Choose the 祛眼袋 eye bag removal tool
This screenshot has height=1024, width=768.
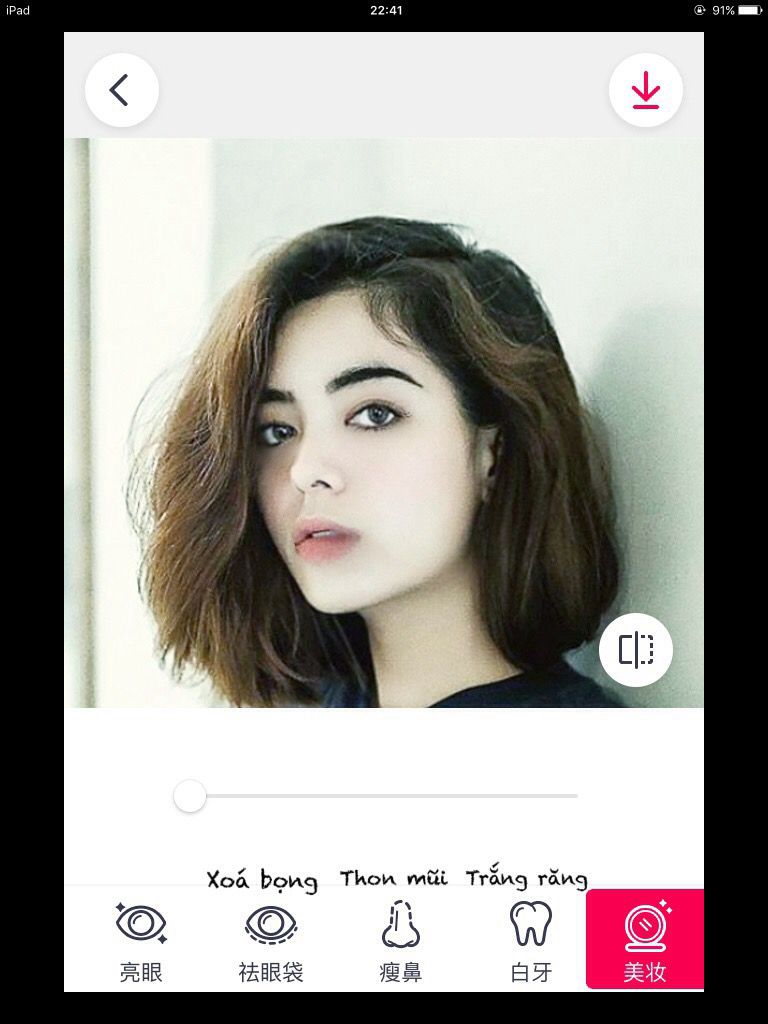271,942
